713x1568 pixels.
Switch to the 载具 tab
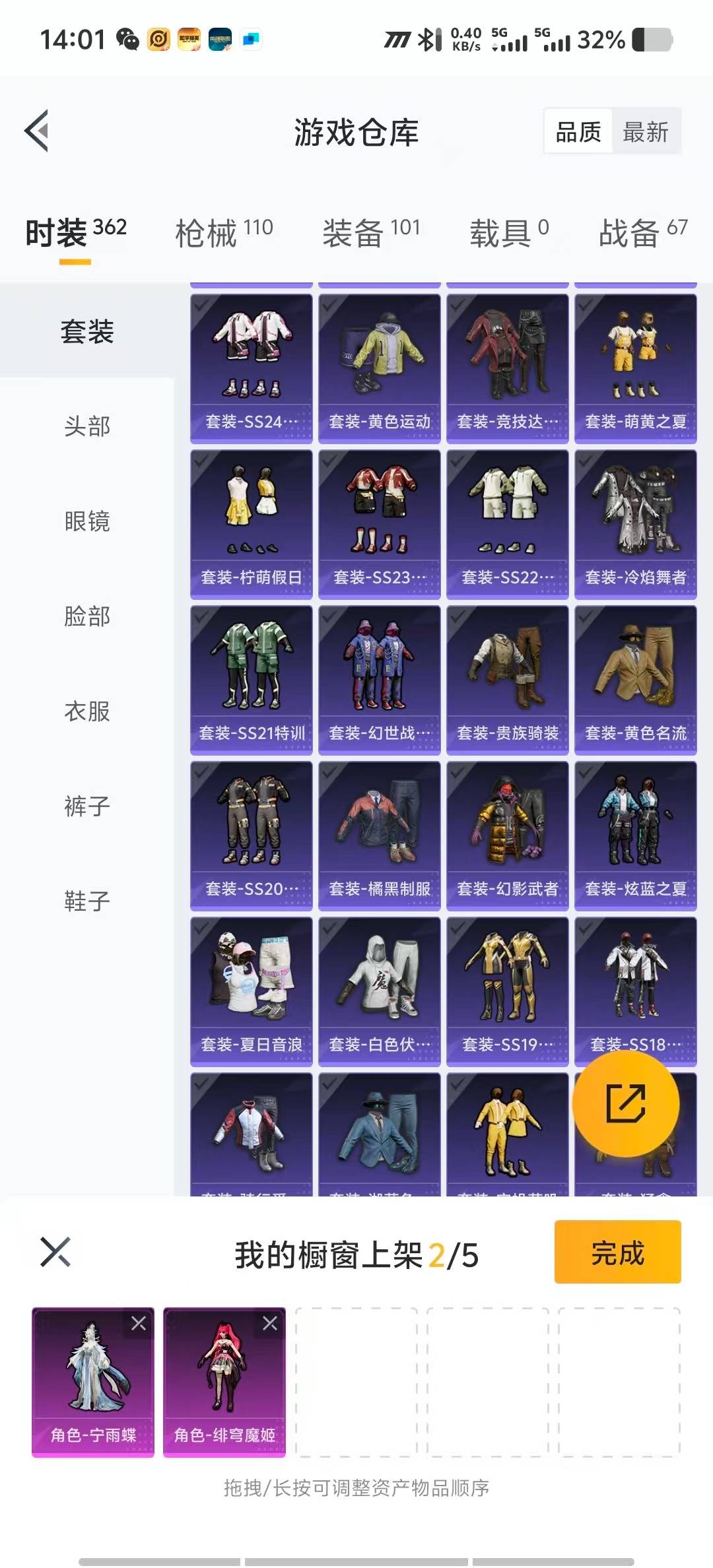pyautogui.click(x=509, y=232)
